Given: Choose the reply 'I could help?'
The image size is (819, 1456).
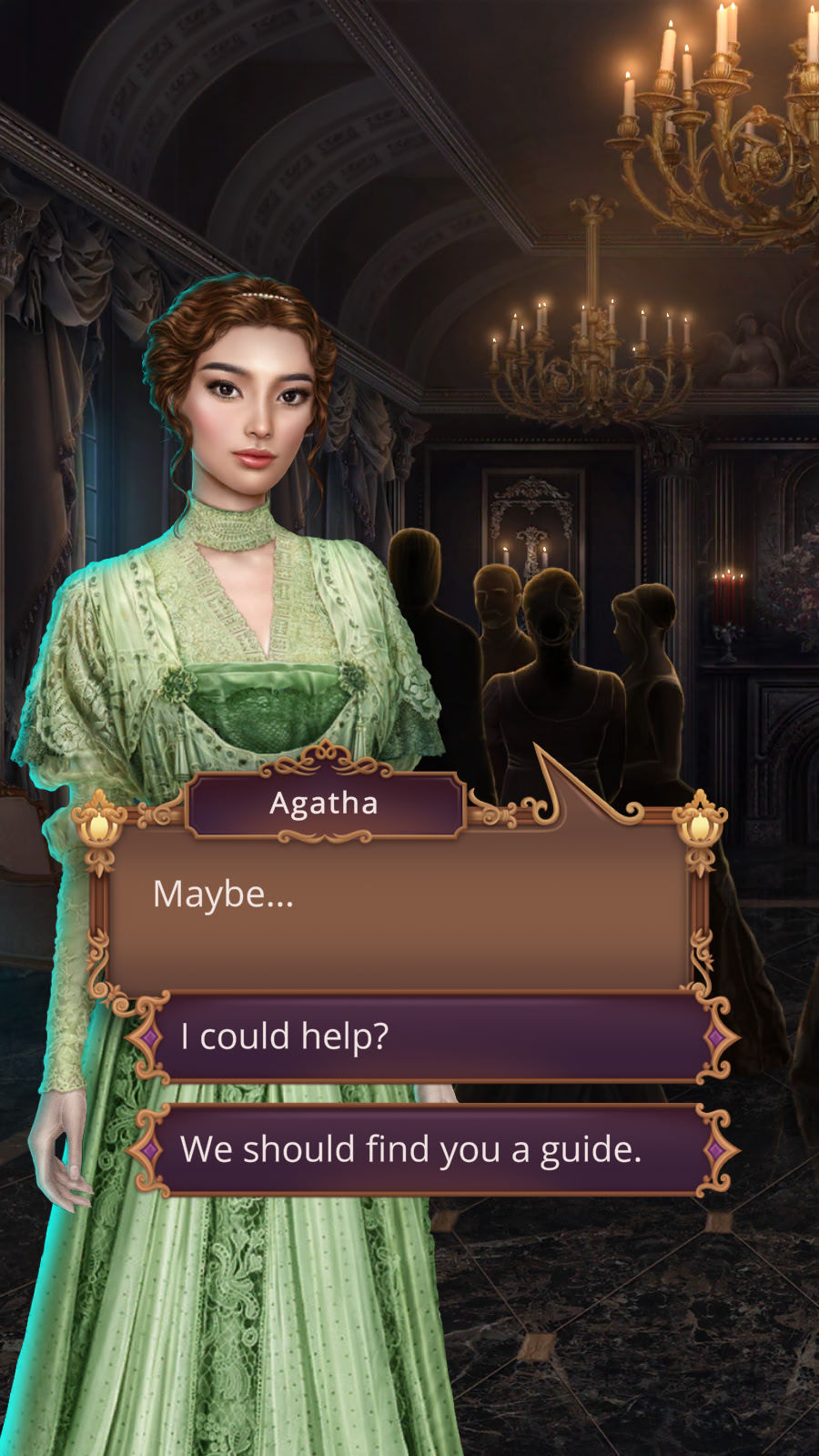Looking at the screenshot, I should coord(432,1036).
